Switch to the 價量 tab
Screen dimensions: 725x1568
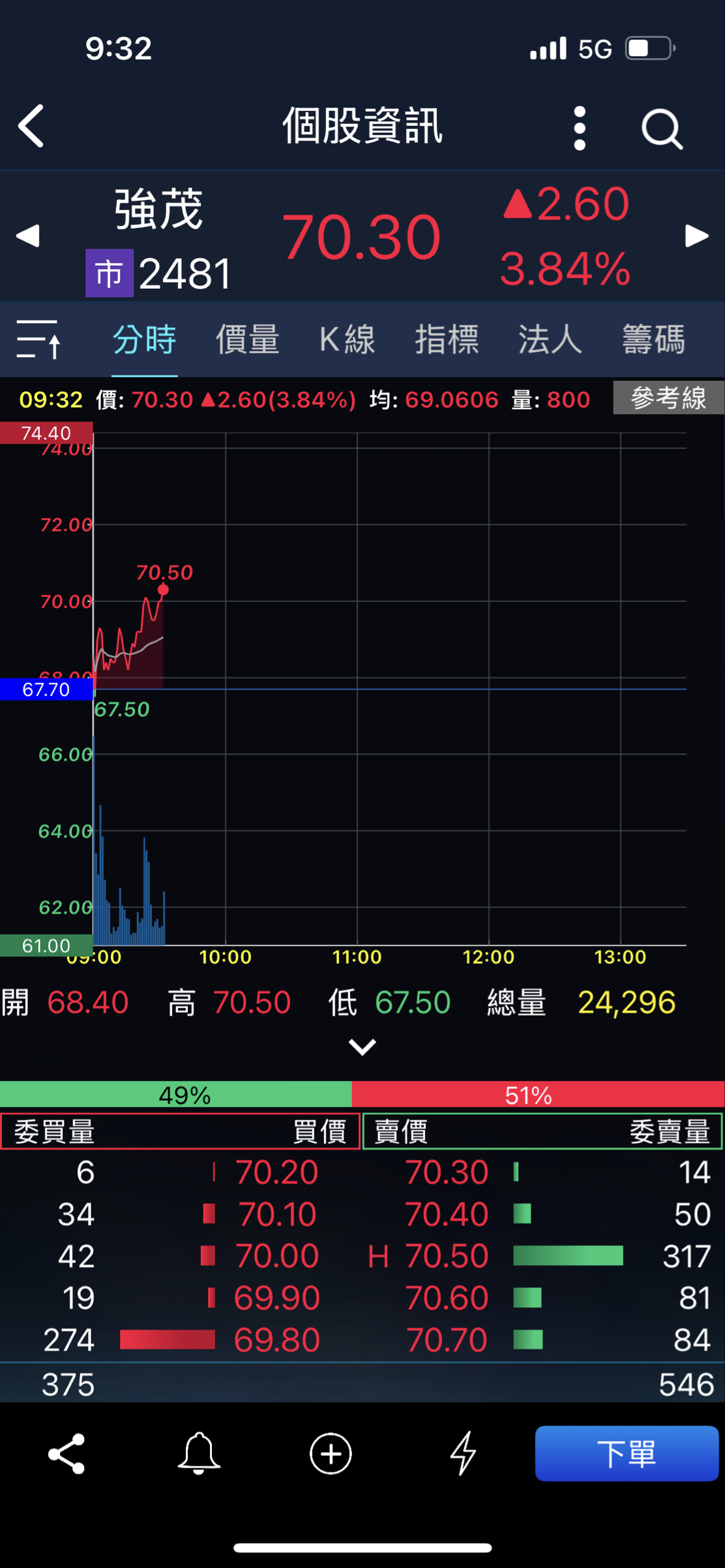click(x=247, y=340)
